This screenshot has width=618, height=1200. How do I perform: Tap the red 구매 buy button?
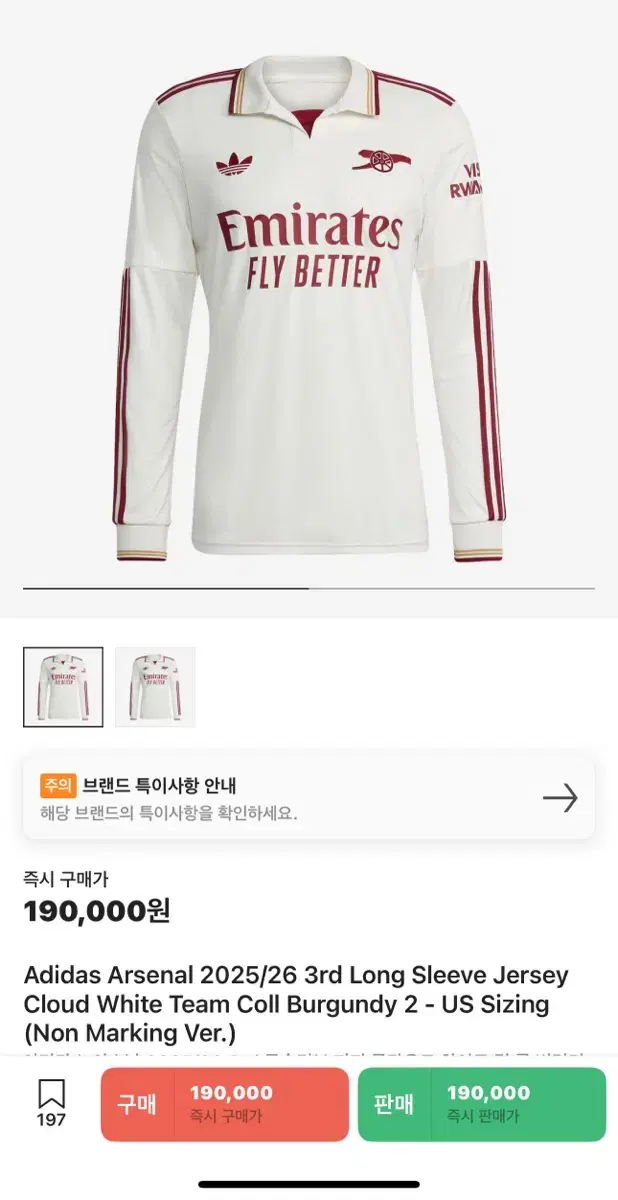pyautogui.click(x=224, y=1104)
